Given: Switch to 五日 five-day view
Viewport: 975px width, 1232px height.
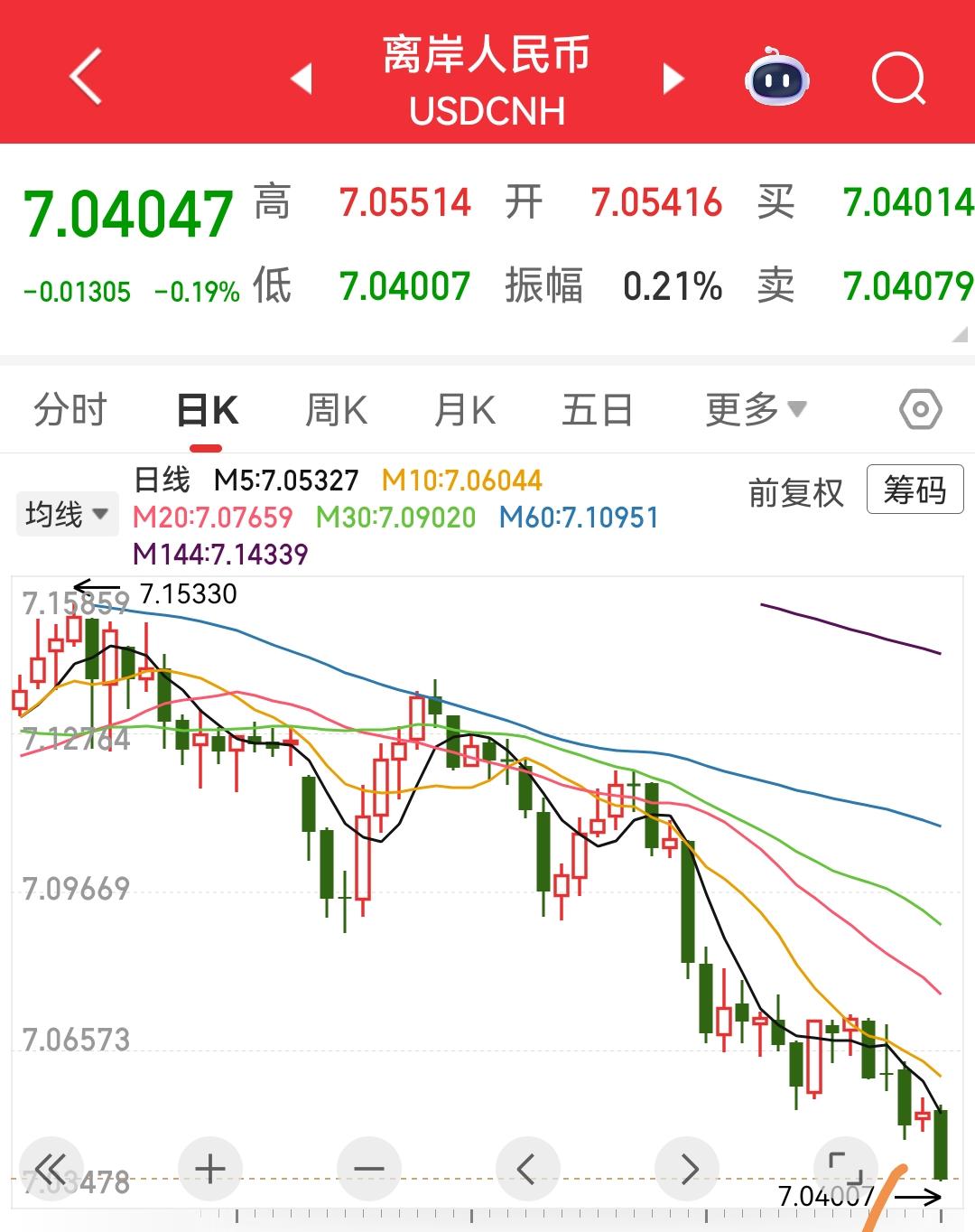Looking at the screenshot, I should point(596,409).
